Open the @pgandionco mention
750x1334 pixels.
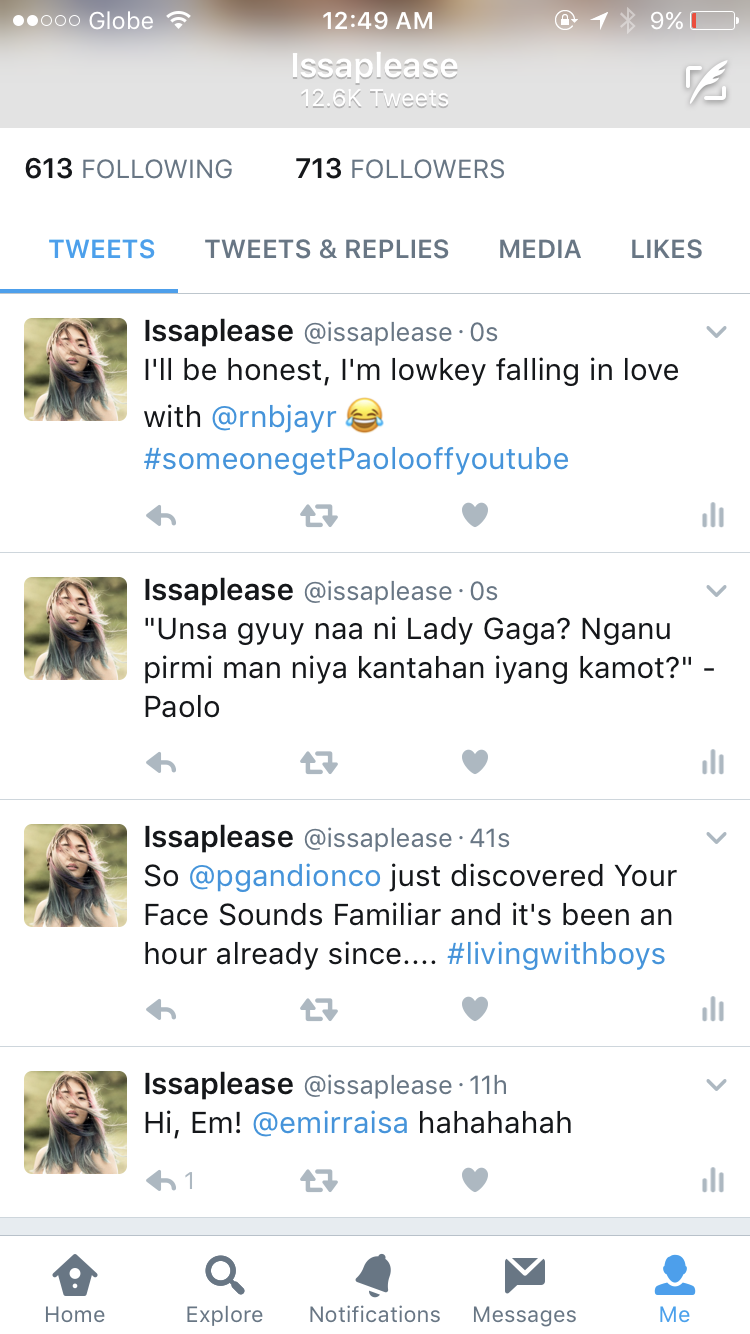coord(285,876)
